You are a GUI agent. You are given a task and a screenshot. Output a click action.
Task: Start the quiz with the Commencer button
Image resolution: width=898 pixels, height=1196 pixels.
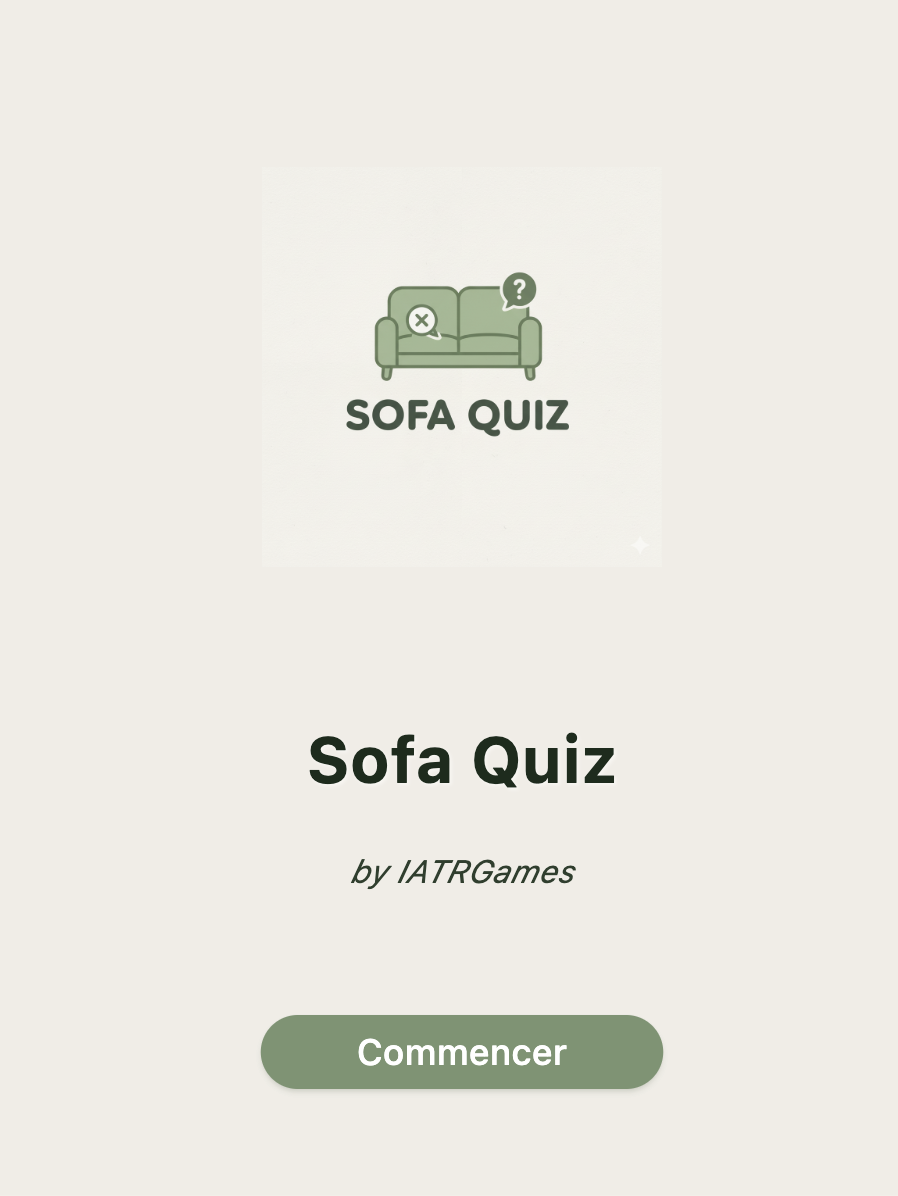click(x=461, y=1052)
